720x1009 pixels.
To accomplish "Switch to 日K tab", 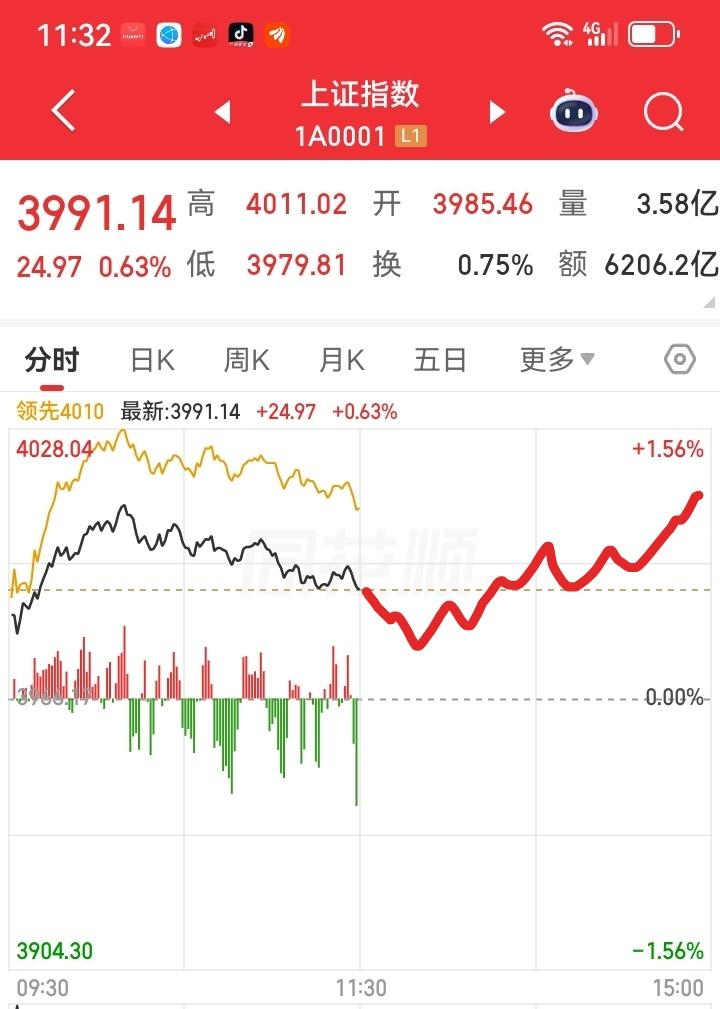I will pyautogui.click(x=150, y=359).
